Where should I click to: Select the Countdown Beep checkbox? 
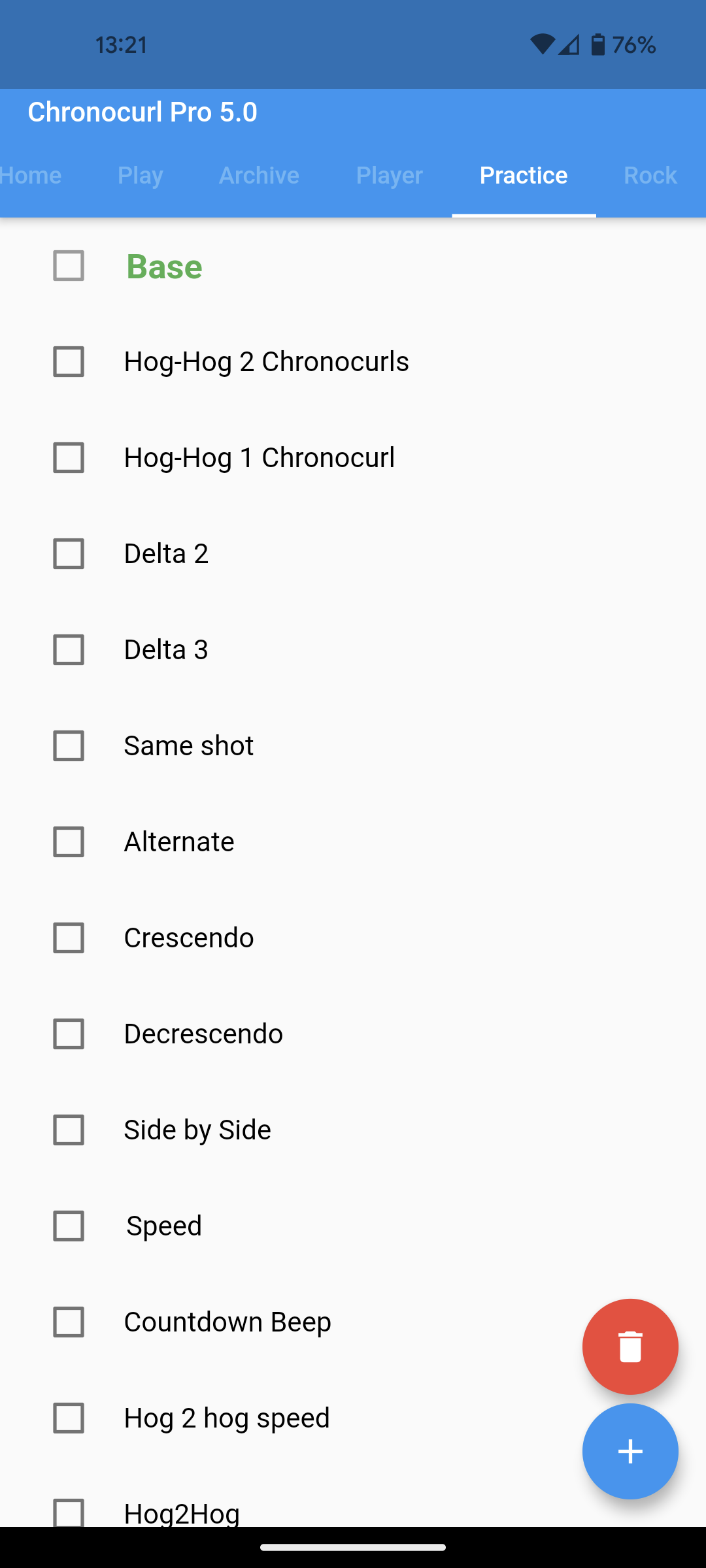(69, 1322)
